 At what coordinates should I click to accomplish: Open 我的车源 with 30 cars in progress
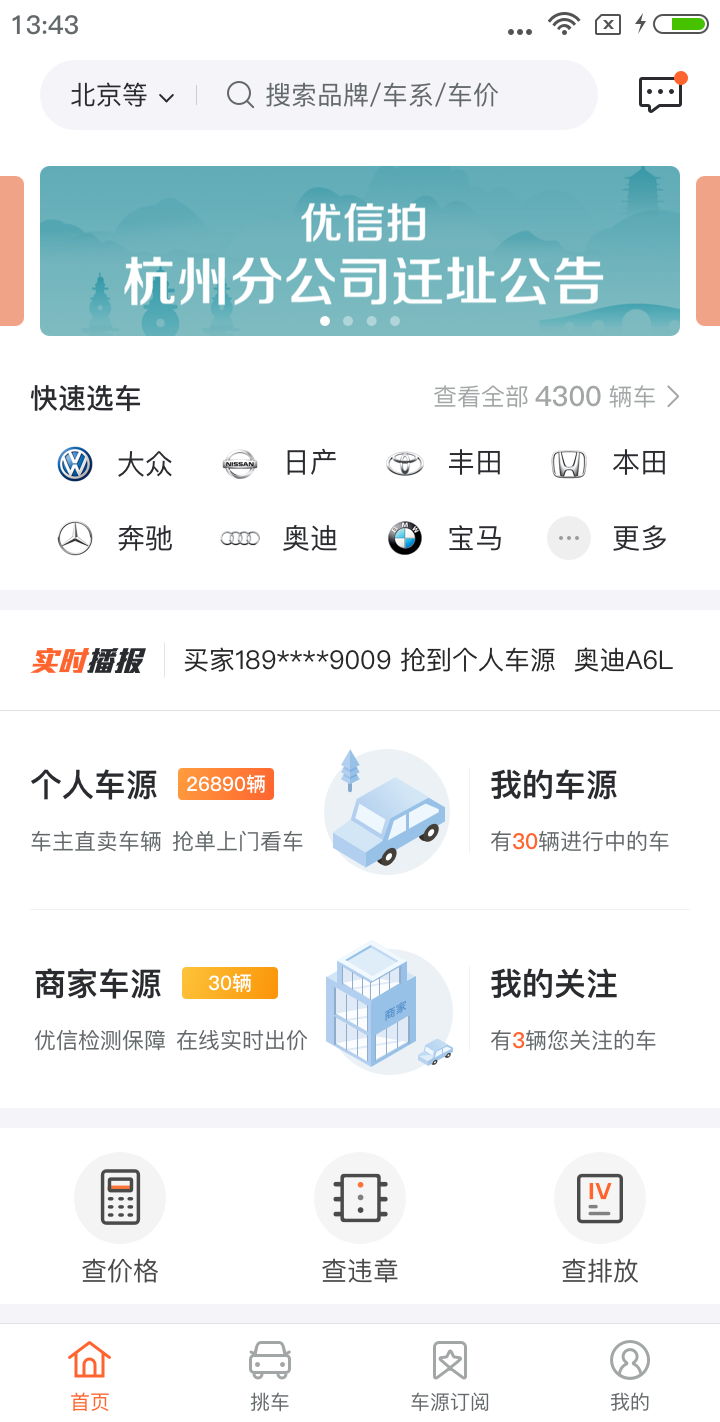click(x=580, y=810)
